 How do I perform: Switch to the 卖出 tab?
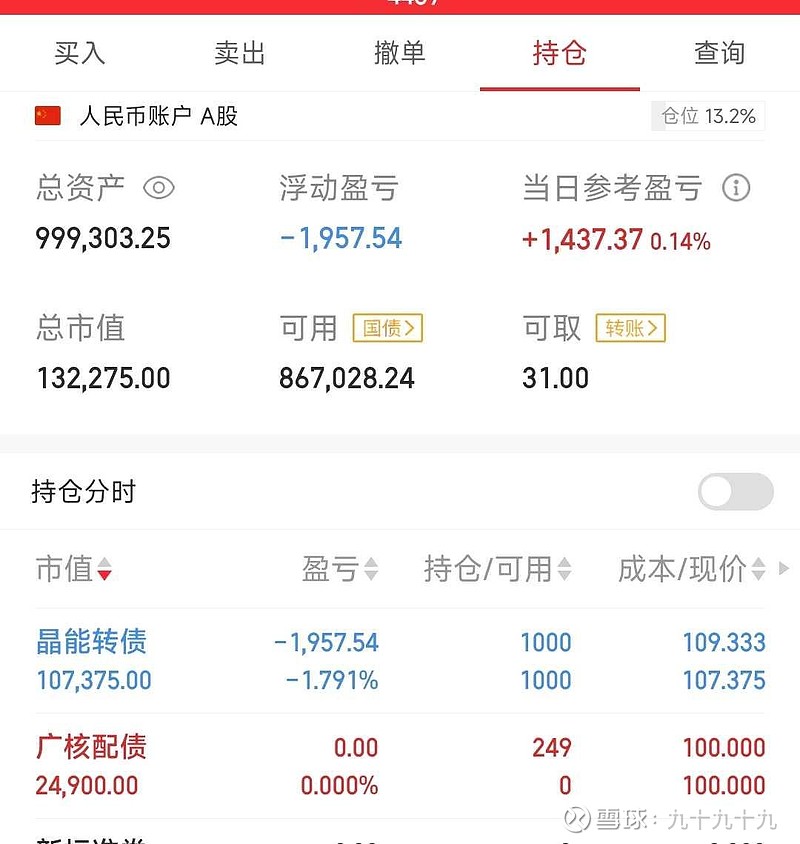[238, 54]
